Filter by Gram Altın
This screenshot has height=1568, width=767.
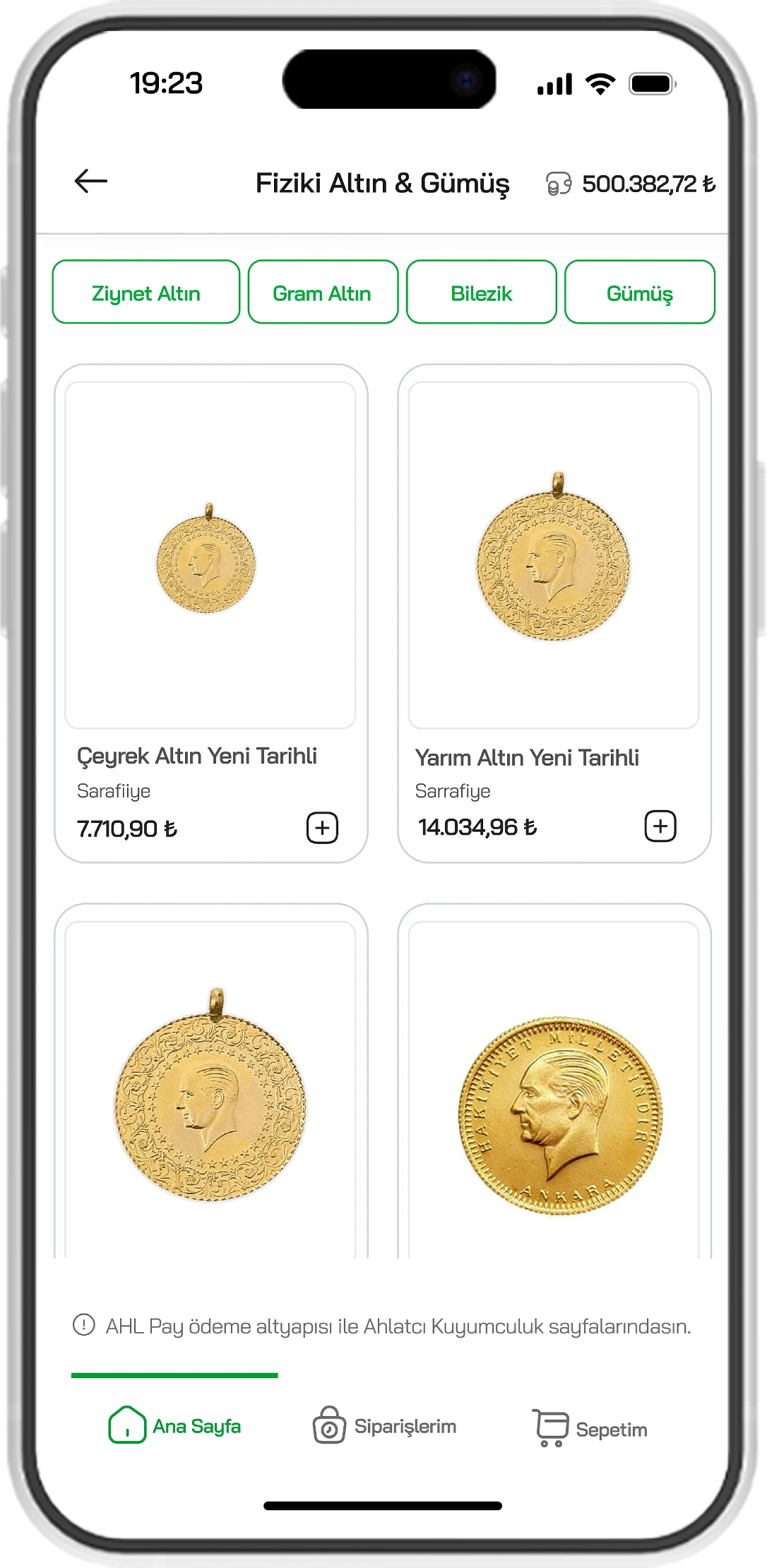coord(323,292)
